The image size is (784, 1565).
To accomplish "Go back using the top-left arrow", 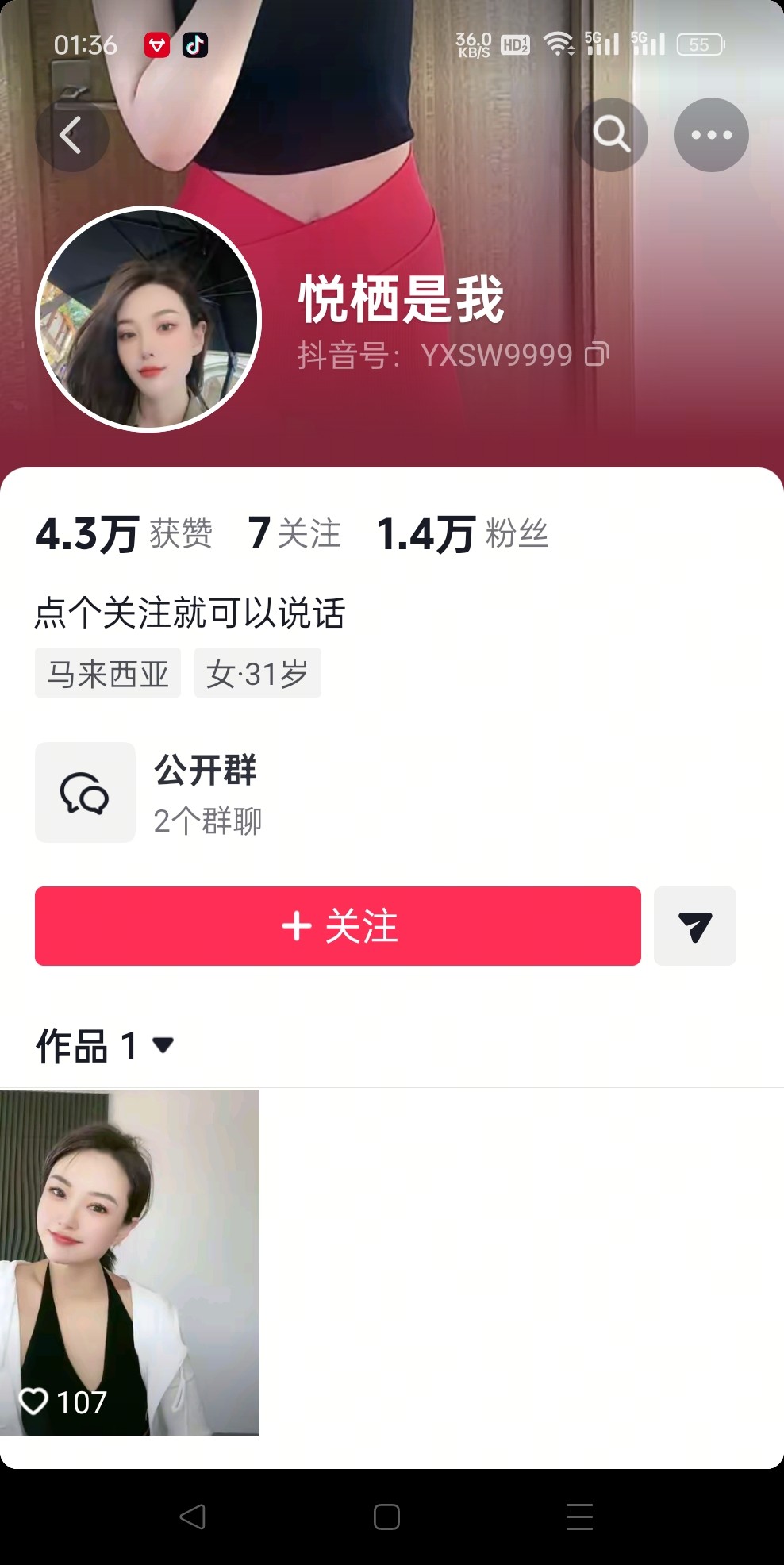I will pos(71,136).
